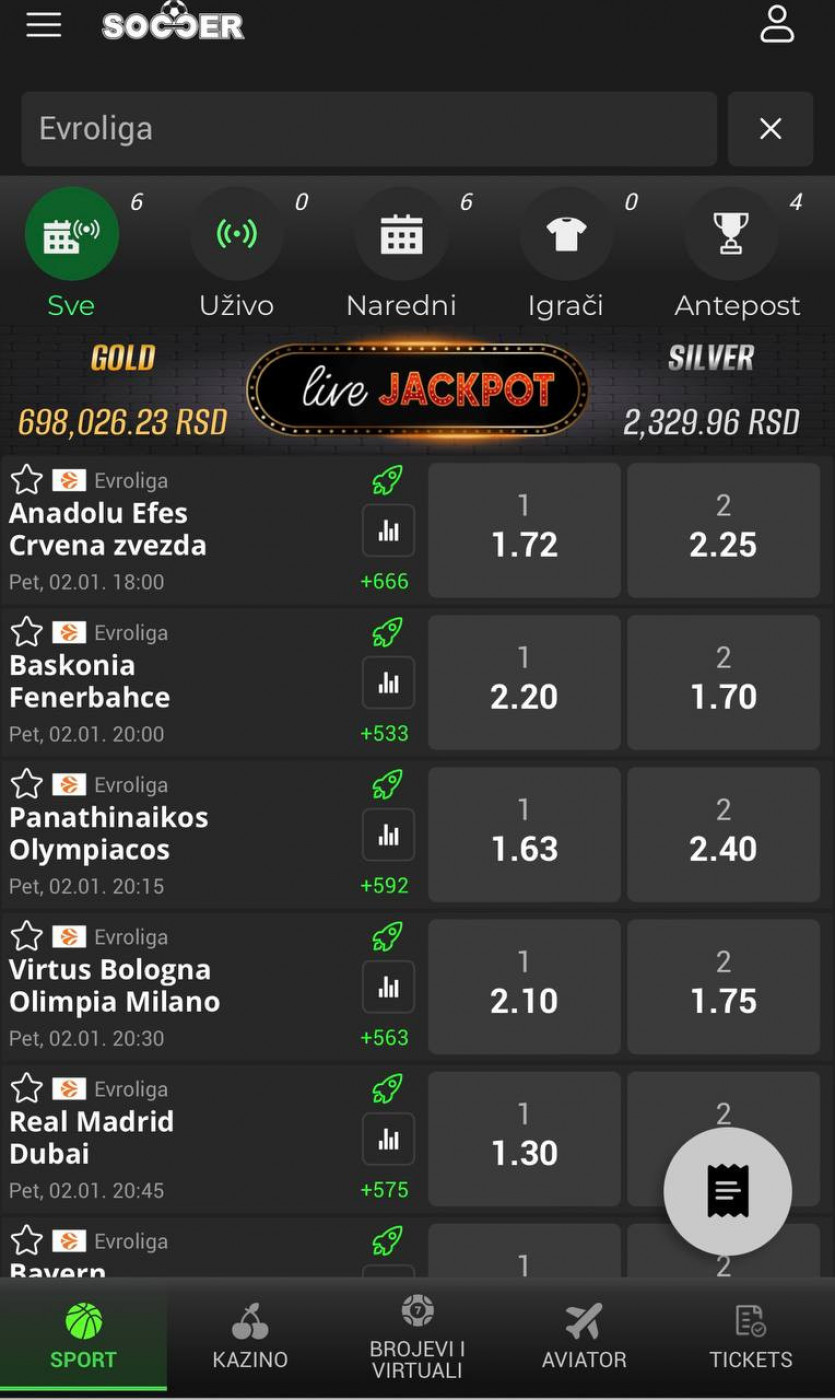Favorite the Anadolu Efes vs Crvena zvezda match
The height and width of the screenshot is (1400, 835).
click(26, 480)
